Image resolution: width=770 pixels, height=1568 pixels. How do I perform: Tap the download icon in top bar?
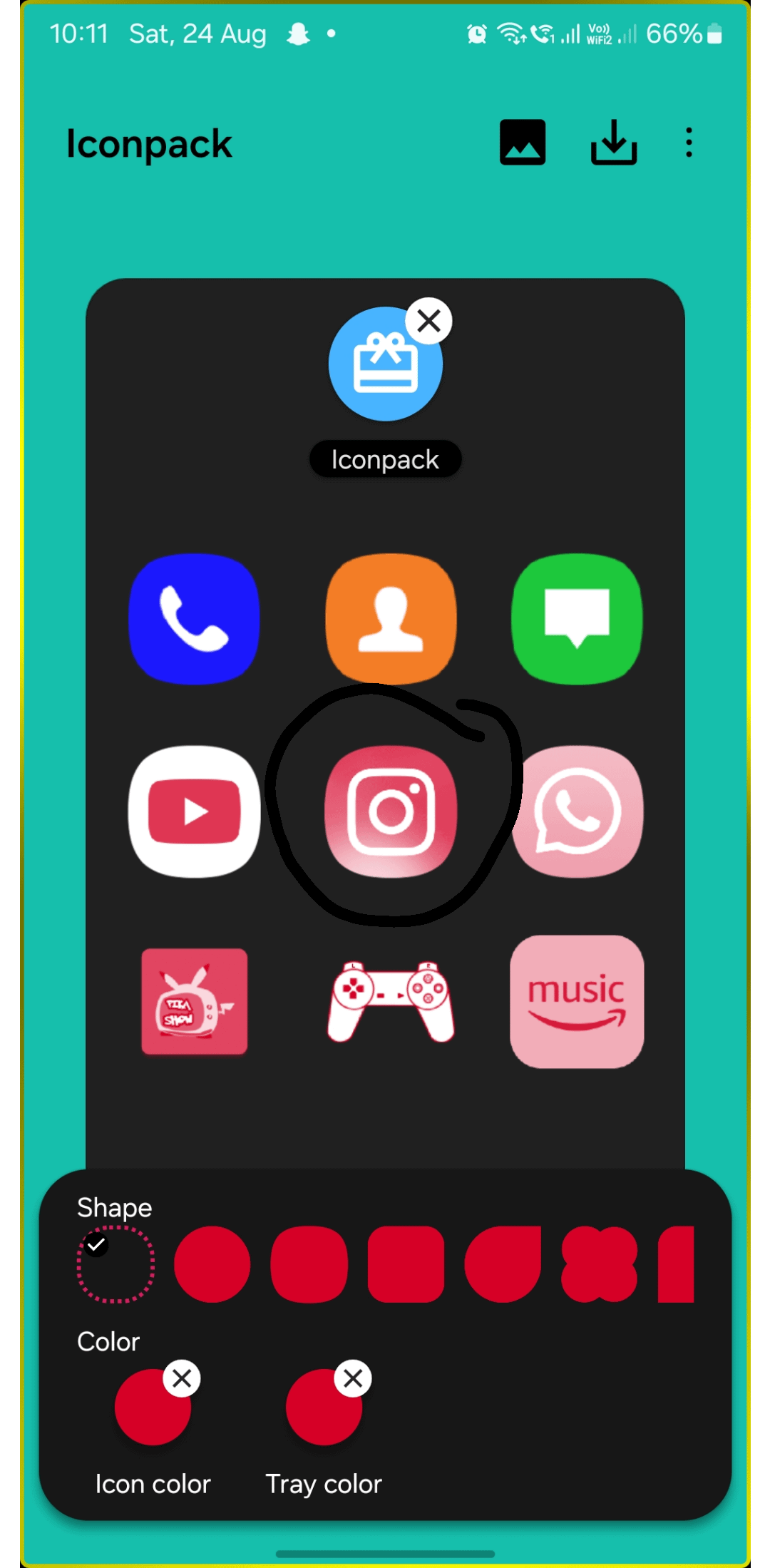(x=614, y=143)
